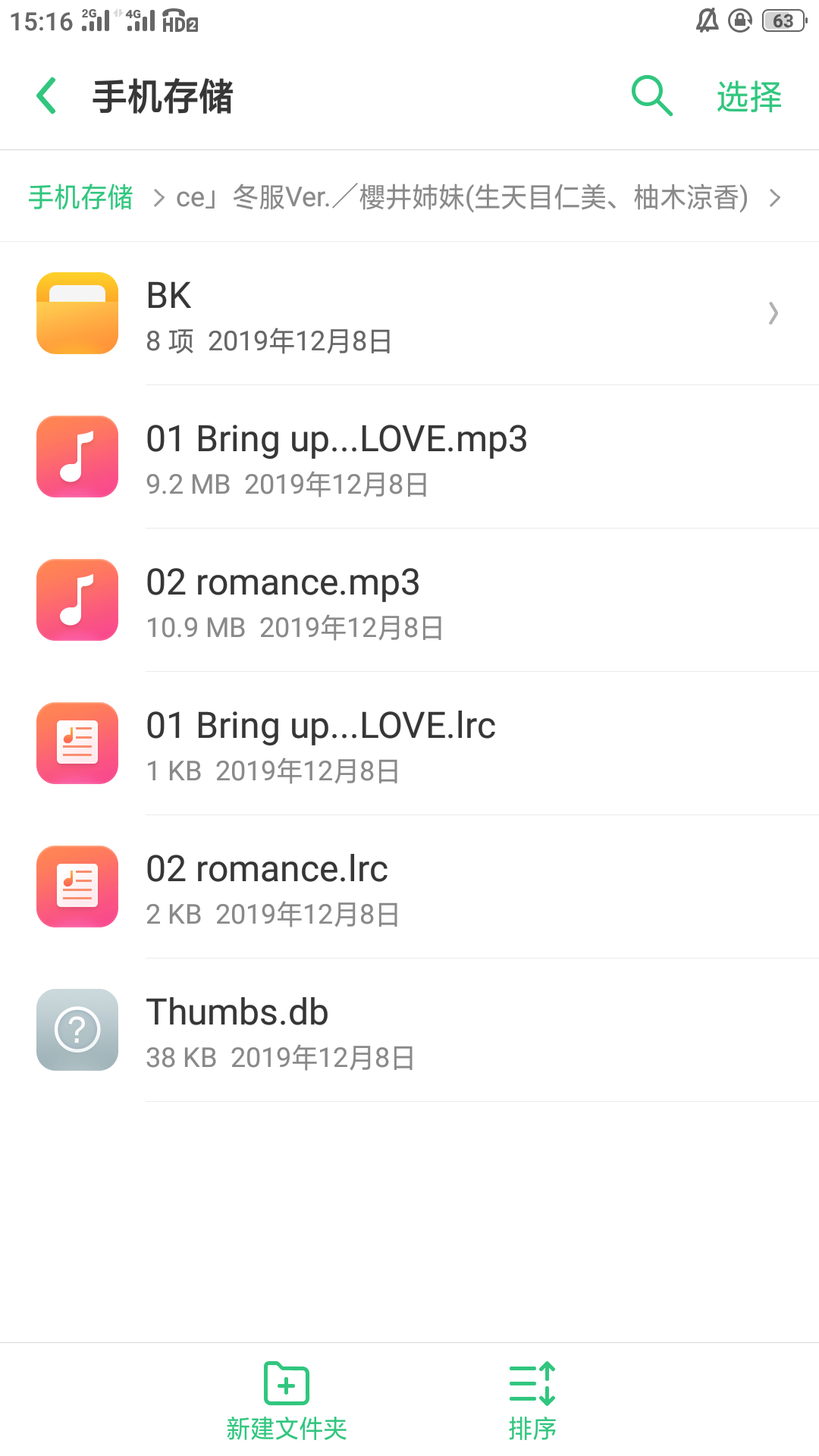Tap 选择 to select files
This screenshot has height=1456, width=819.
click(748, 97)
